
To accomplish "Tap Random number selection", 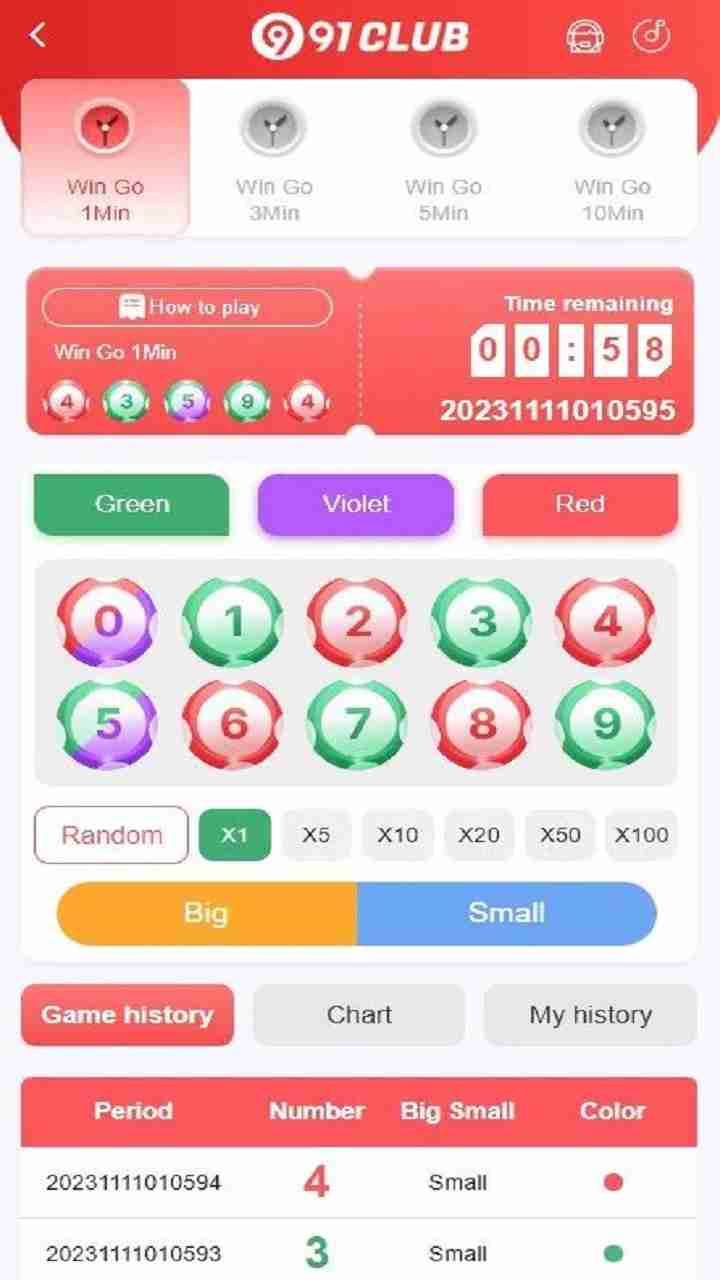I will pyautogui.click(x=111, y=835).
